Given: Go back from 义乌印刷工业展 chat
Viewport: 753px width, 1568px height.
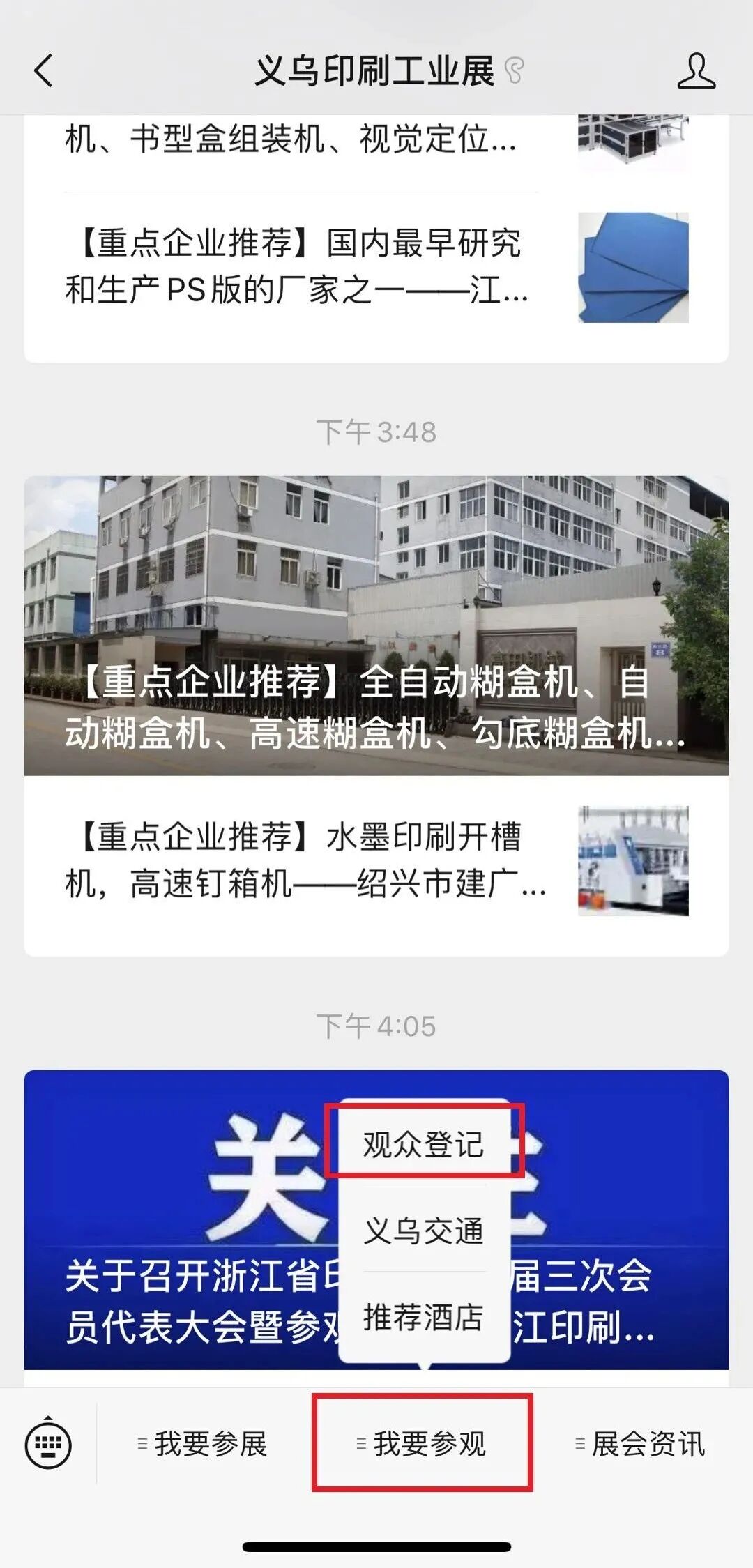Looking at the screenshot, I should coord(43,71).
